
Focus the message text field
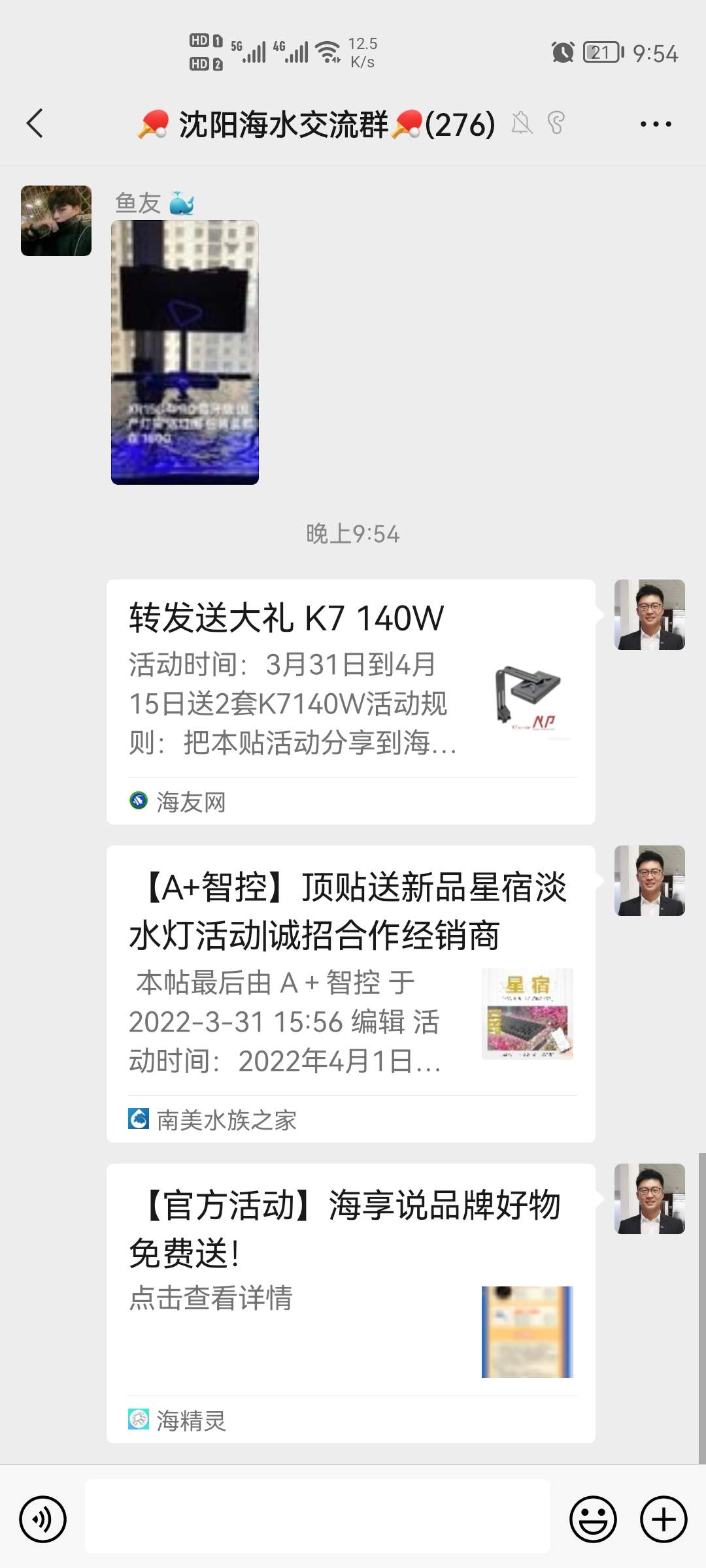click(x=318, y=1517)
